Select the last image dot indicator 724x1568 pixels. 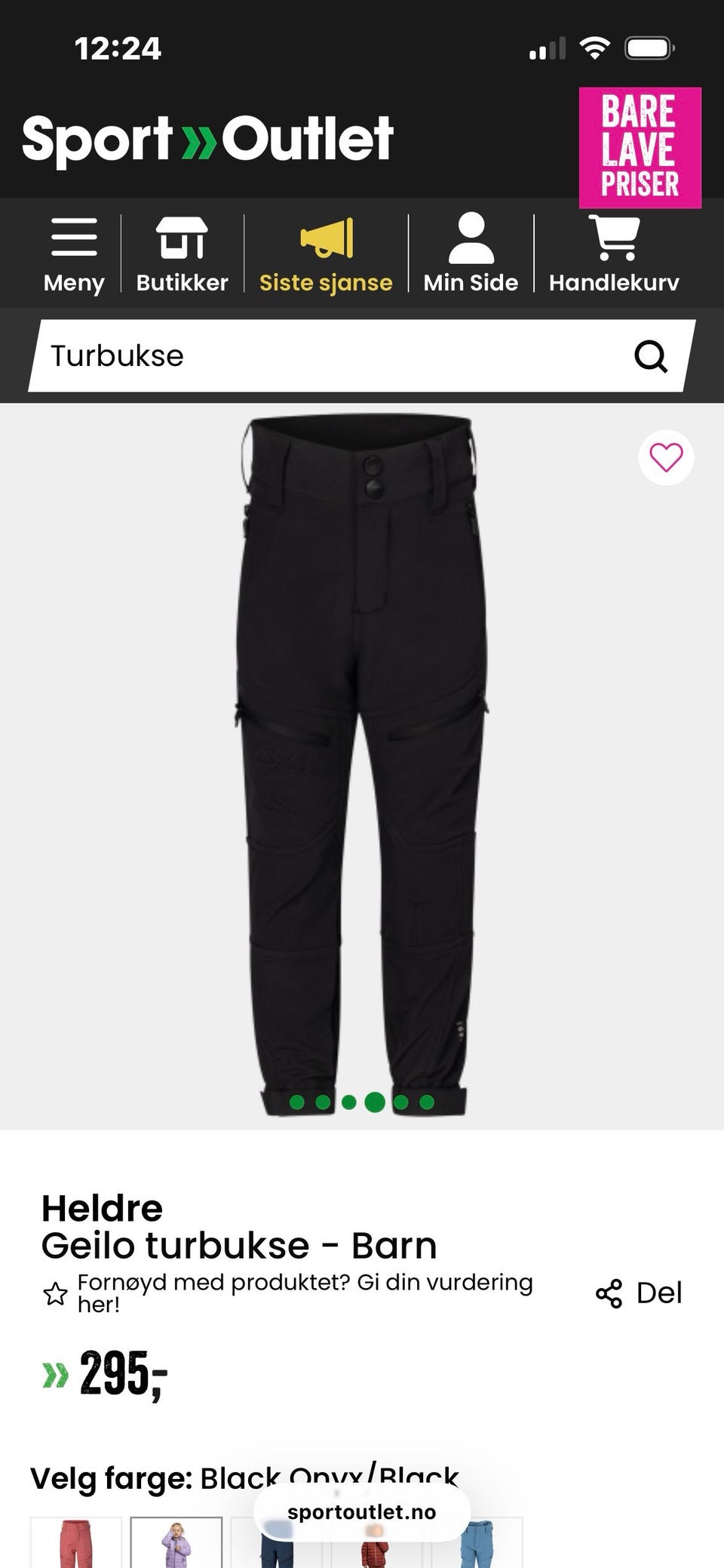pos(427,1102)
